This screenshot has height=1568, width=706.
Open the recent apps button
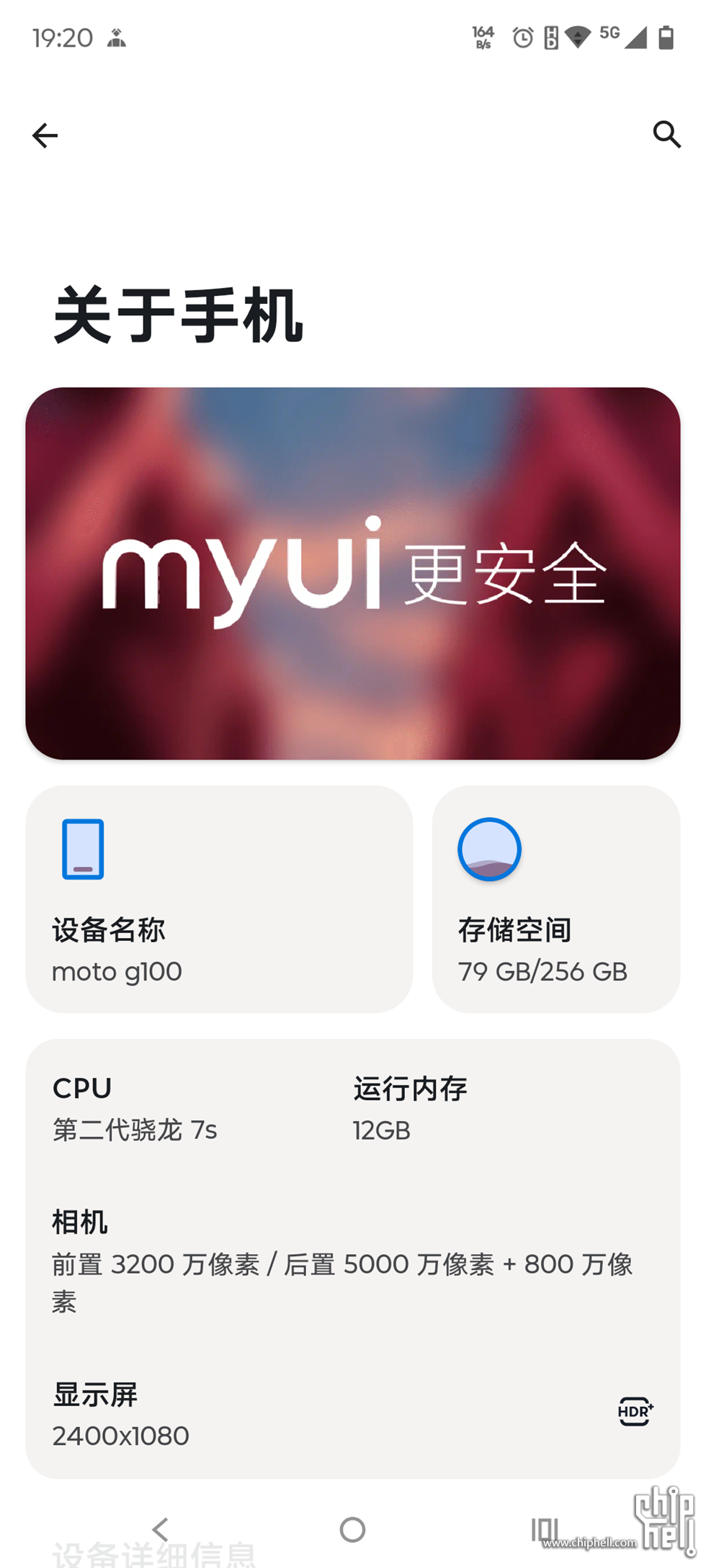click(544, 1529)
